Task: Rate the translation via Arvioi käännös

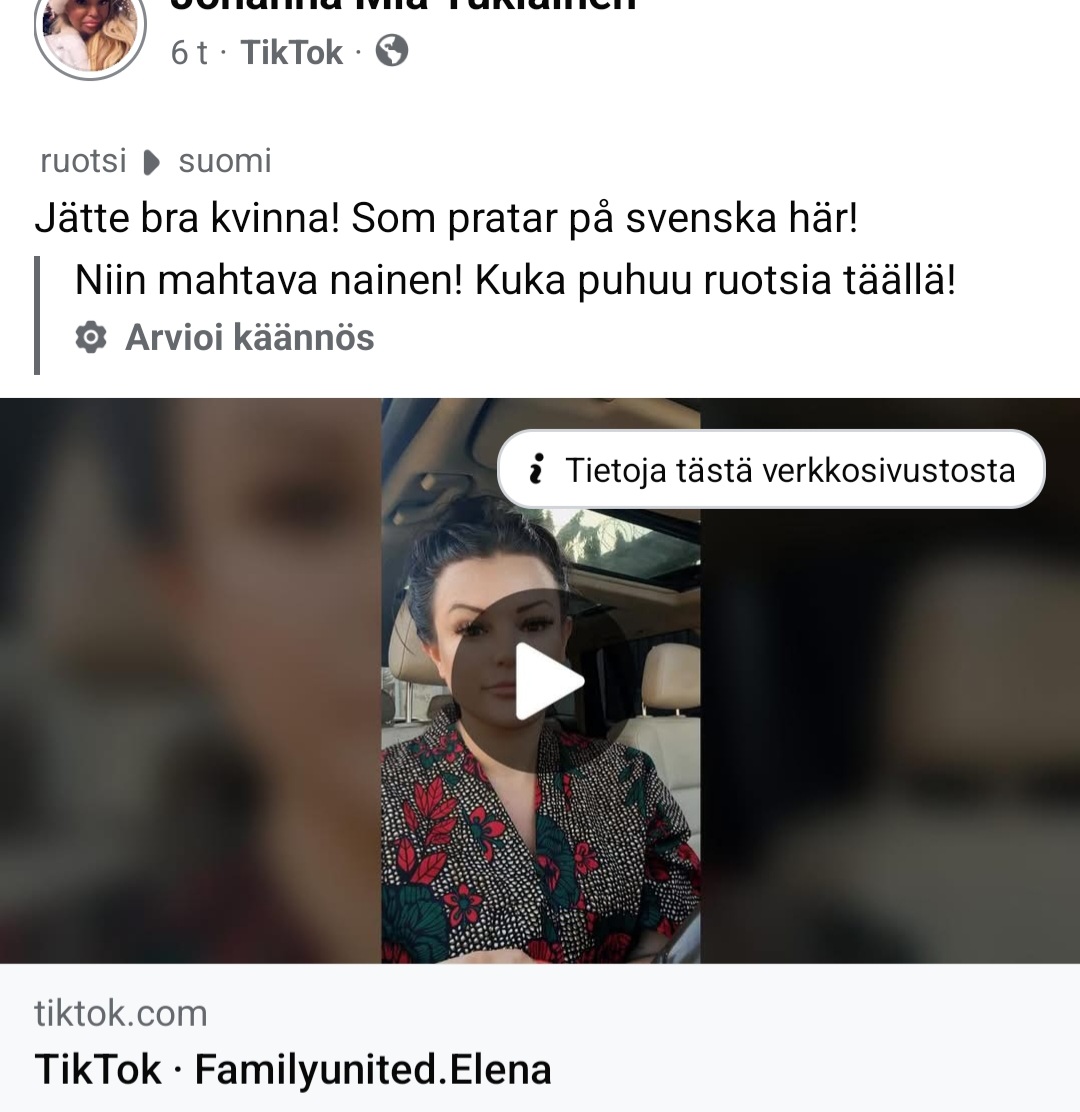Action: coord(249,338)
